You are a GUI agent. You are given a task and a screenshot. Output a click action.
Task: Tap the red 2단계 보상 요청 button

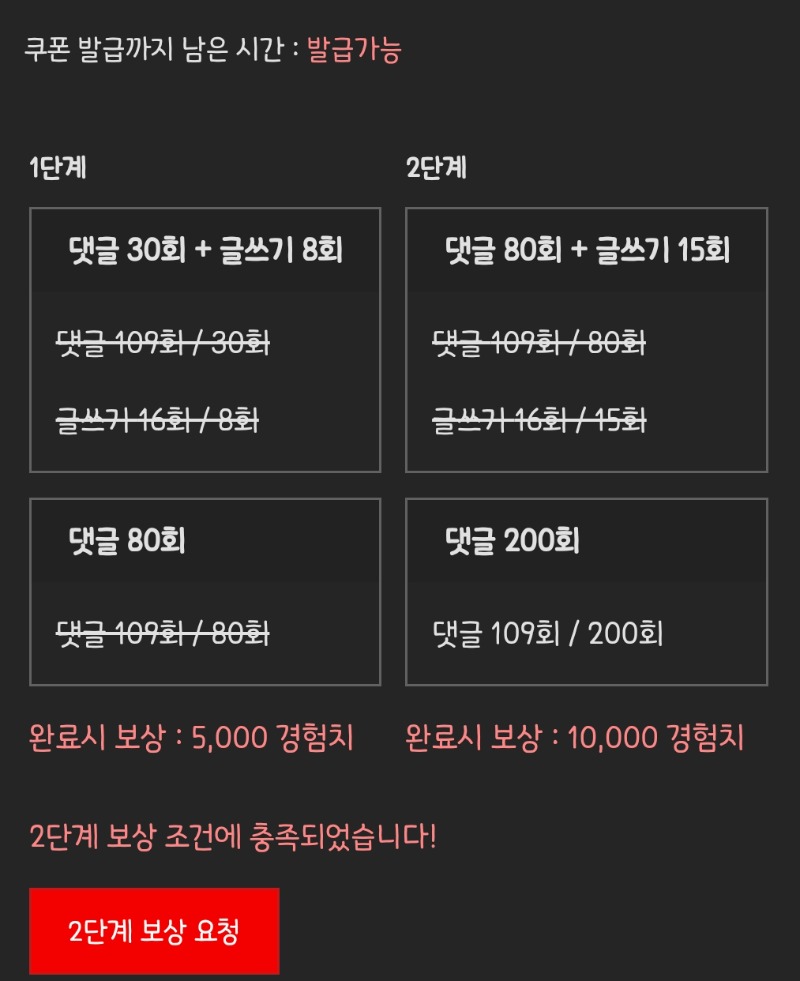click(154, 931)
